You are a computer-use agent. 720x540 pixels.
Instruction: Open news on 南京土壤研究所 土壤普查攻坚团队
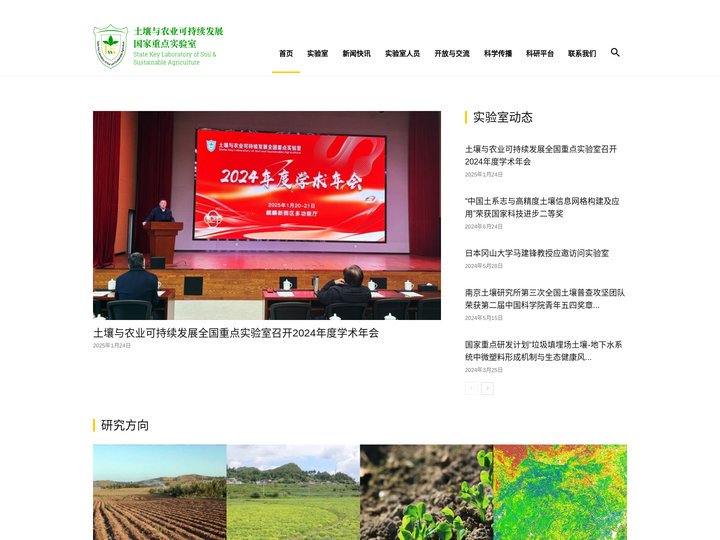[544, 299]
